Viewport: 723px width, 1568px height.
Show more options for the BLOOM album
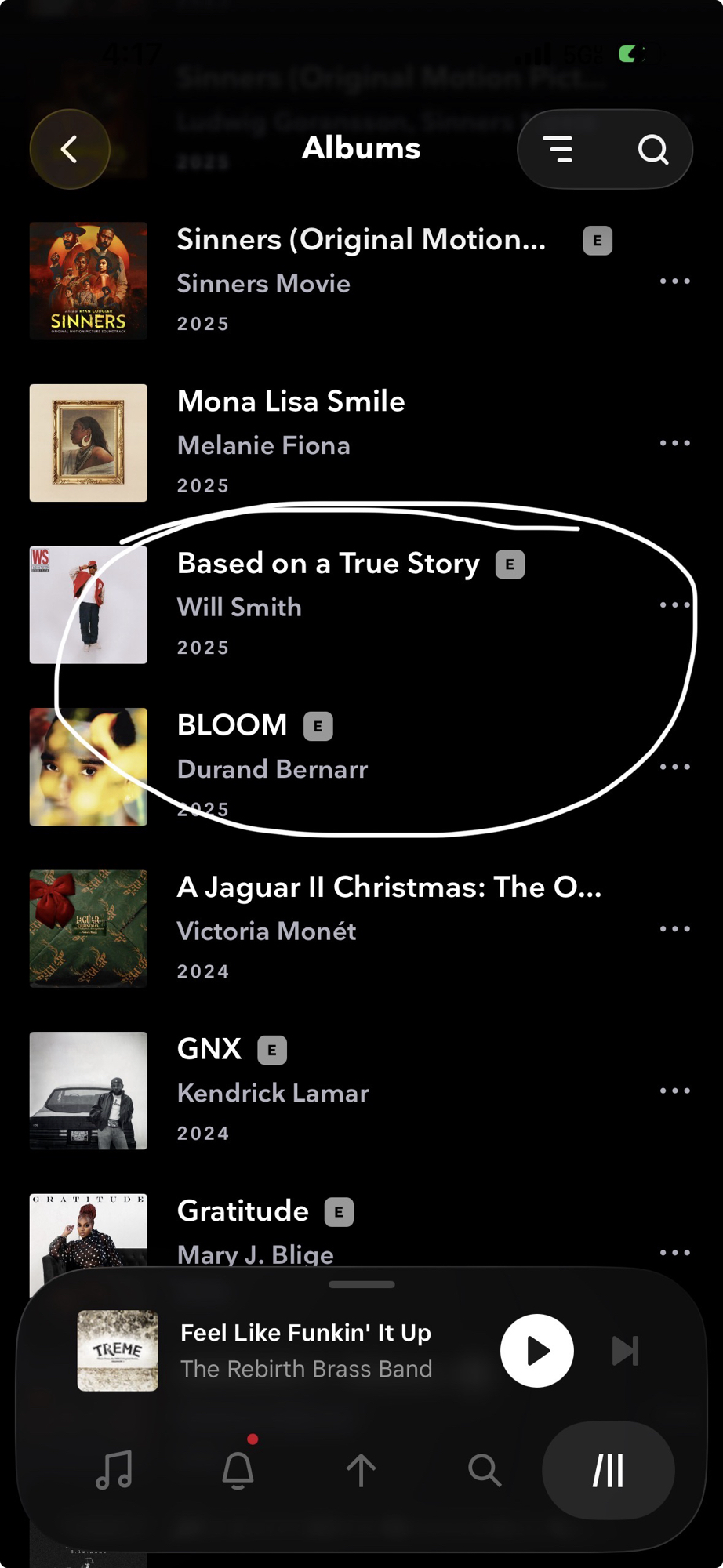point(674,767)
